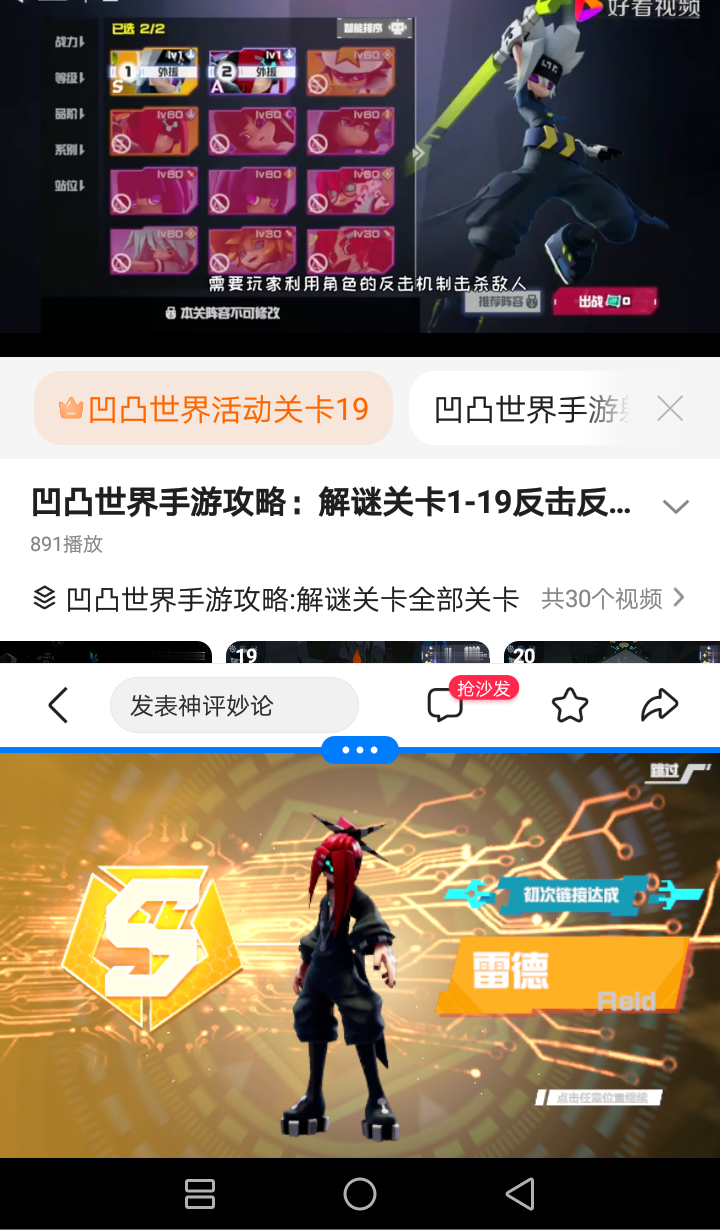Tap the recent apps square in the navigation bar
The width and height of the screenshot is (720, 1230).
point(199,1193)
